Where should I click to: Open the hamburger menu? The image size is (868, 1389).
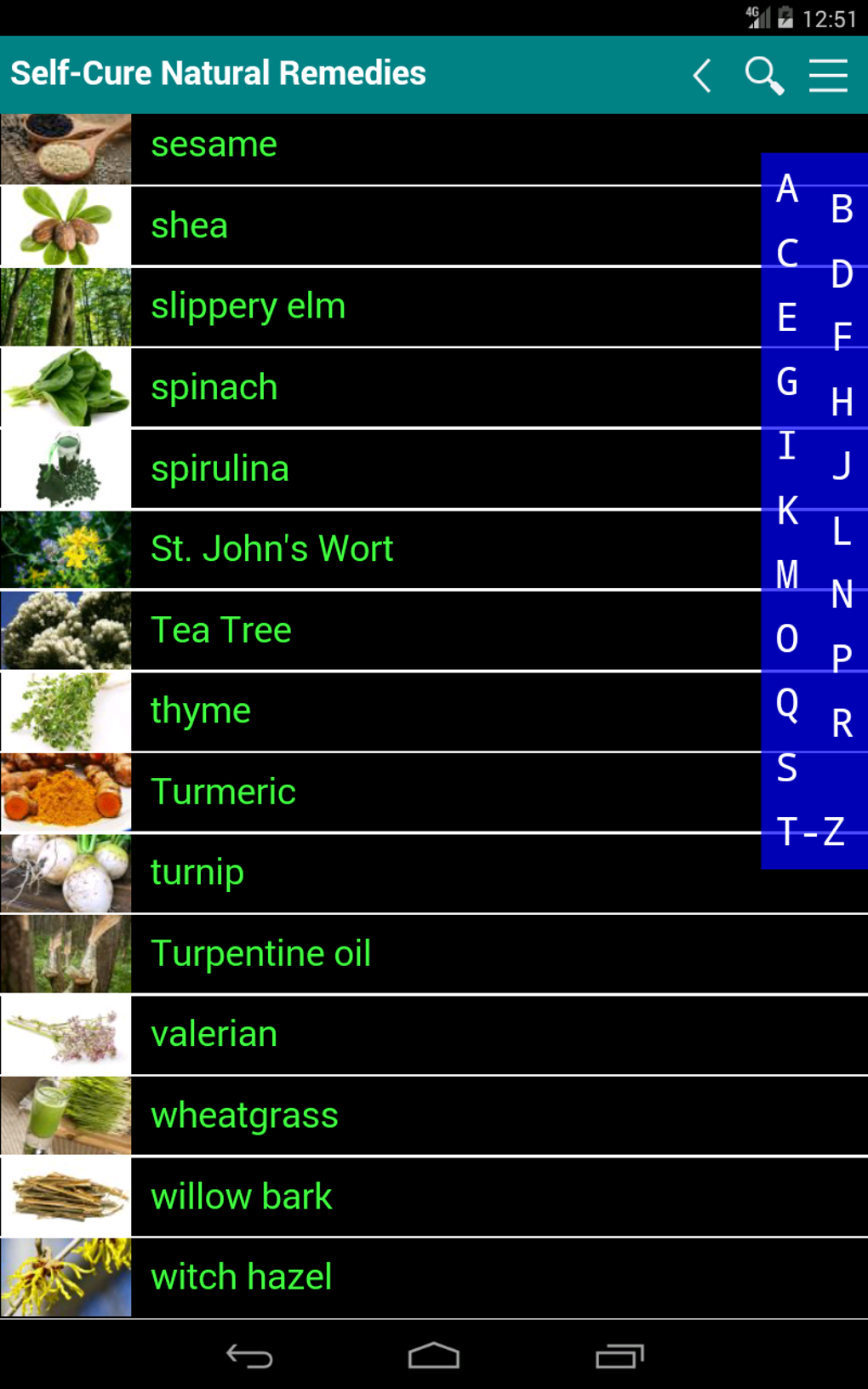click(x=828, y=76)
